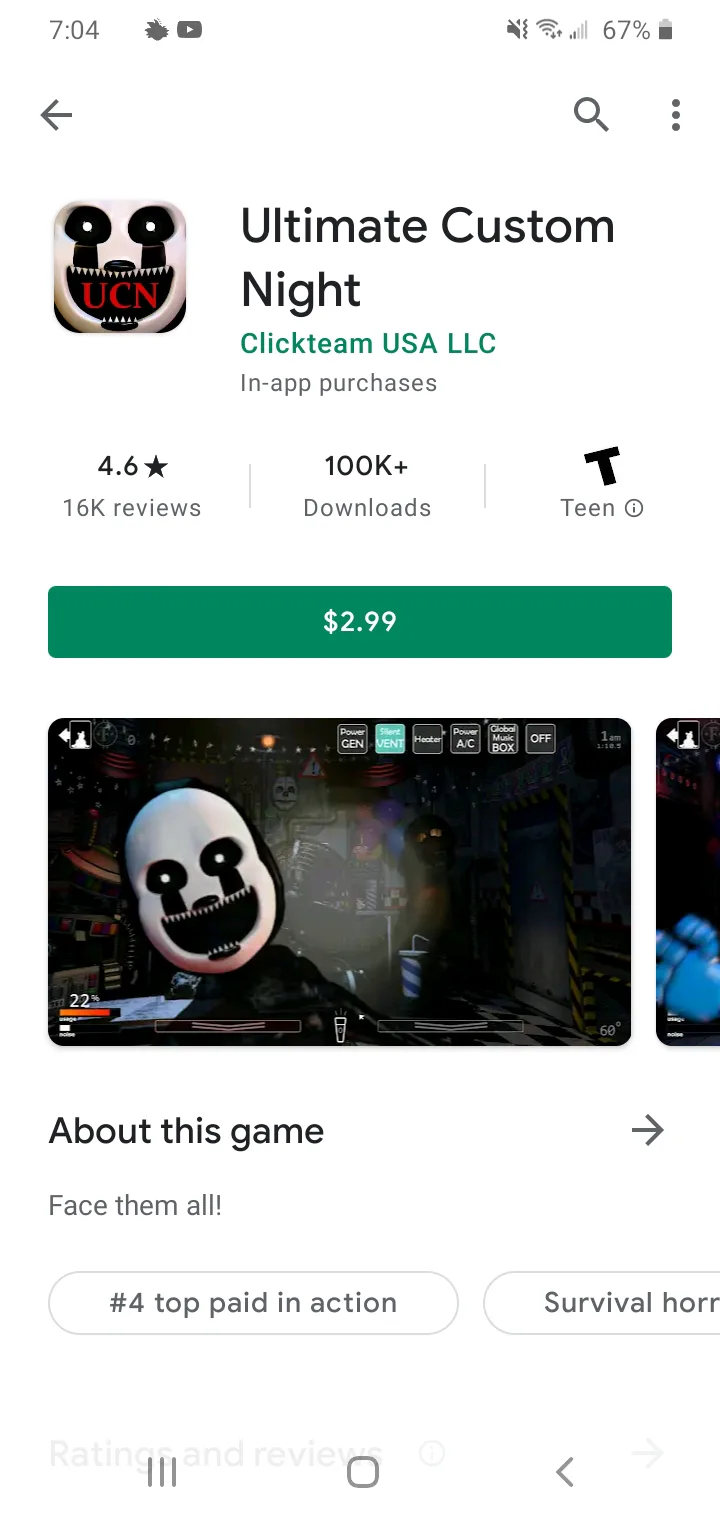Open search in Play Store
This screenshot has width=720, height=1520.
pos(591,116)
